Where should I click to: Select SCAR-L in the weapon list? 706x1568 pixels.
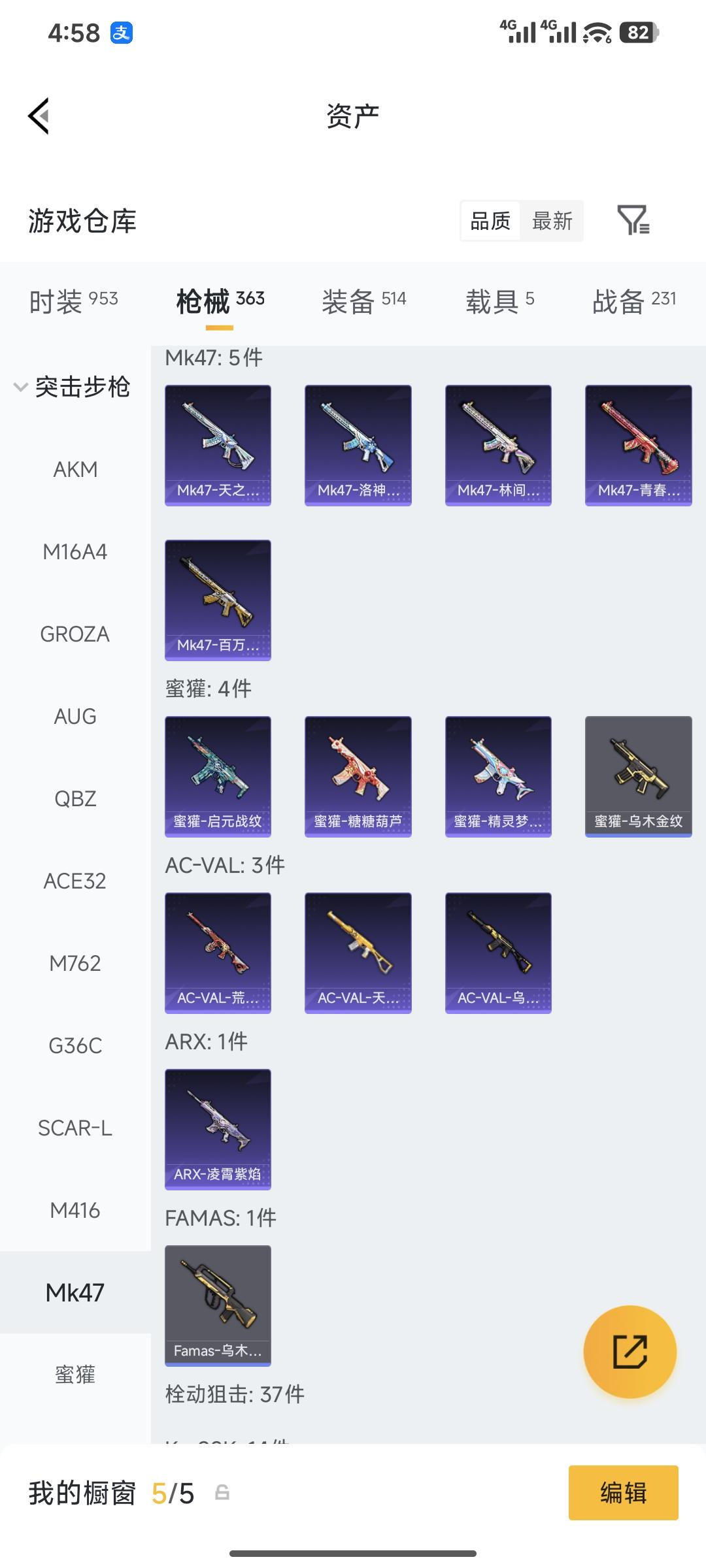[x=75, y=1128]
